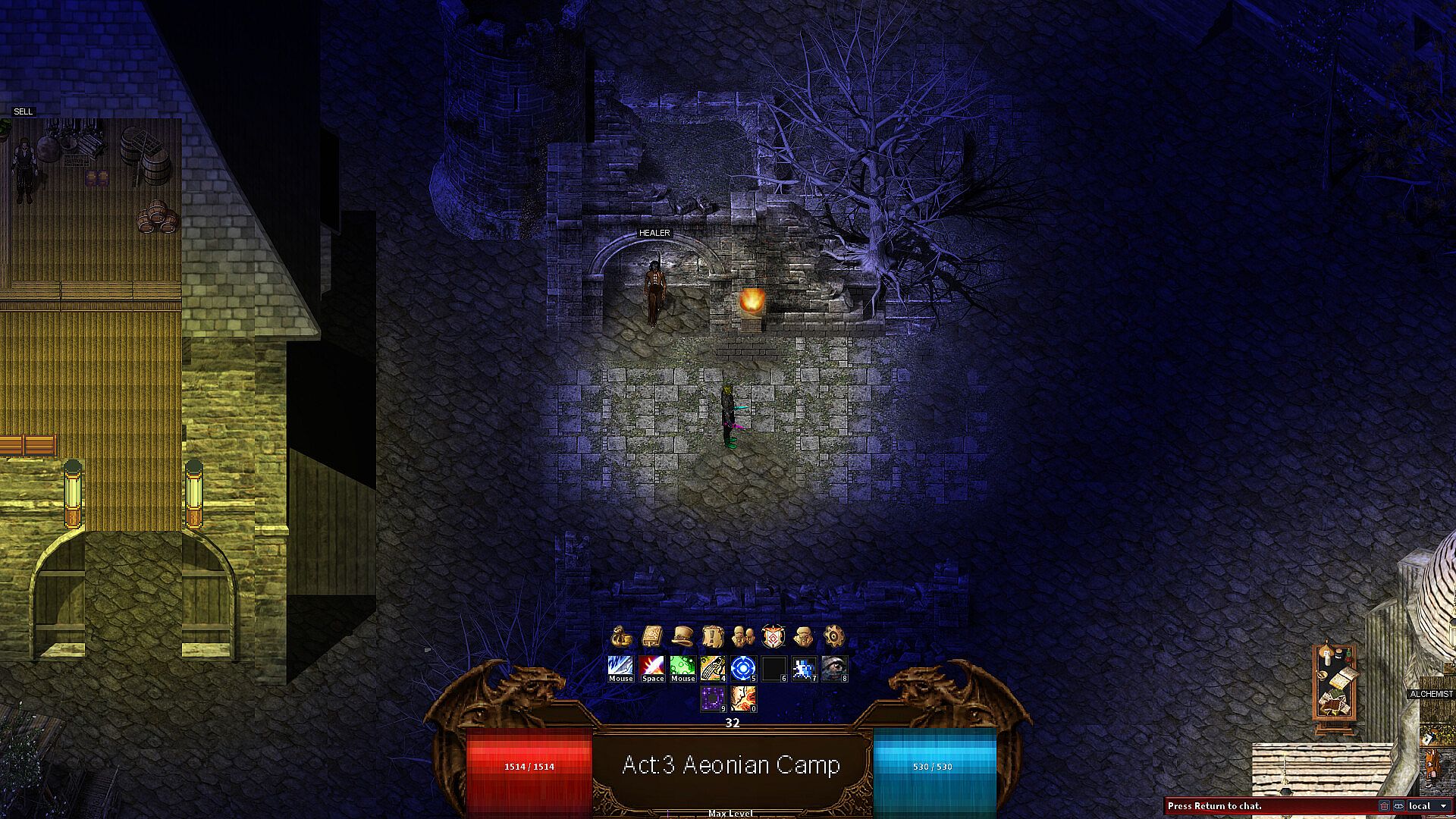Open the gold coin bag menu

tap(621, 636)
